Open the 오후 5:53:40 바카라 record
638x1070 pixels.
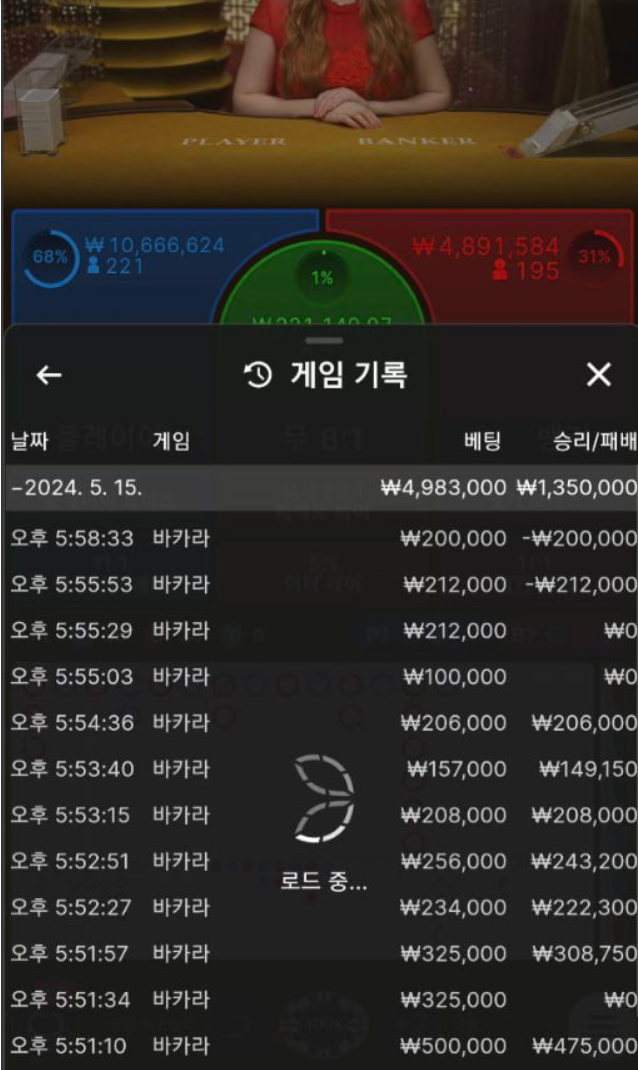(320, 768)
